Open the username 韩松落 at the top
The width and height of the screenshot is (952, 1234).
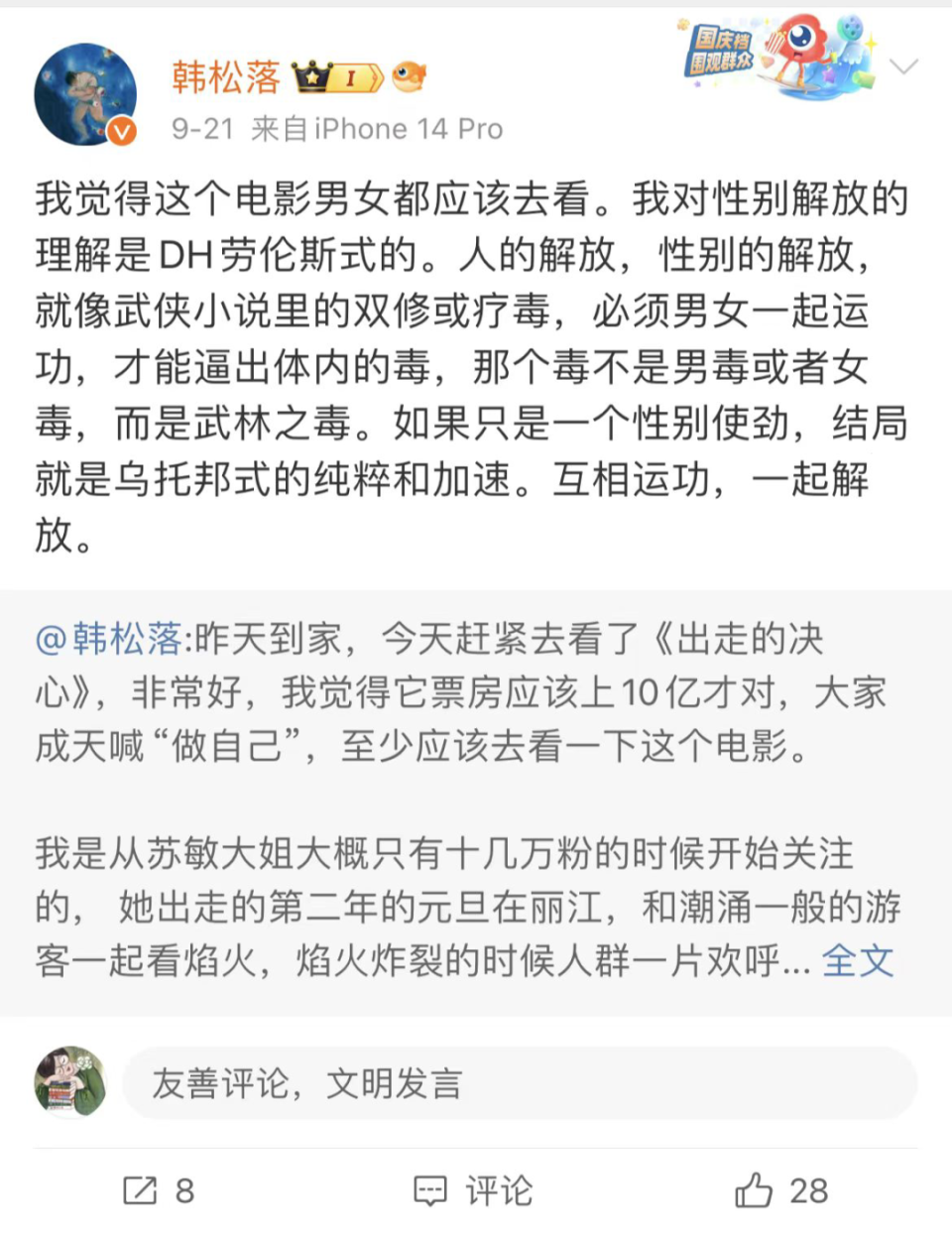pyautogui.click(x=226, y=77)
